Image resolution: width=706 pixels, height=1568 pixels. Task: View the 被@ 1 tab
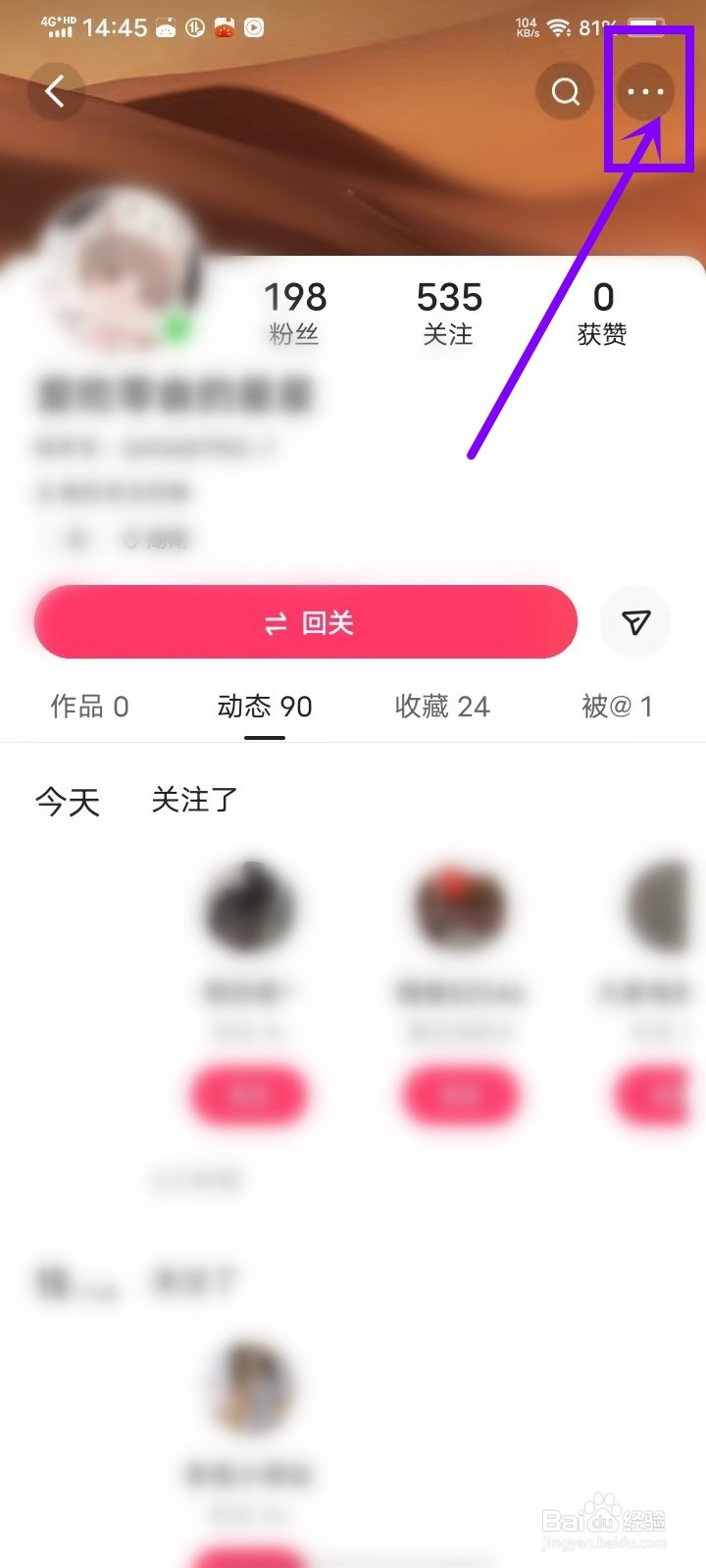click(616, 706)
